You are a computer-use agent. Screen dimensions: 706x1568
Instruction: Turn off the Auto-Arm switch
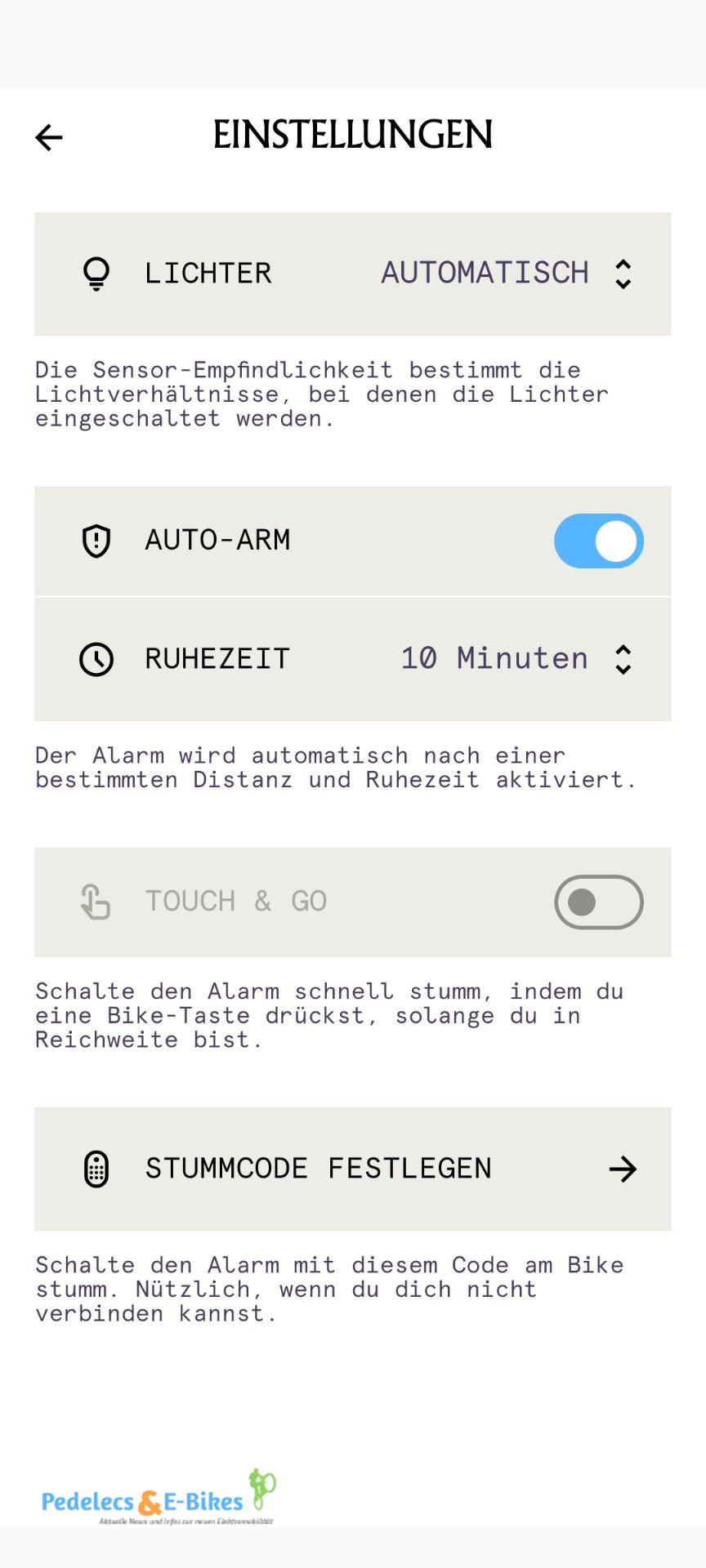tap(598, 541)
